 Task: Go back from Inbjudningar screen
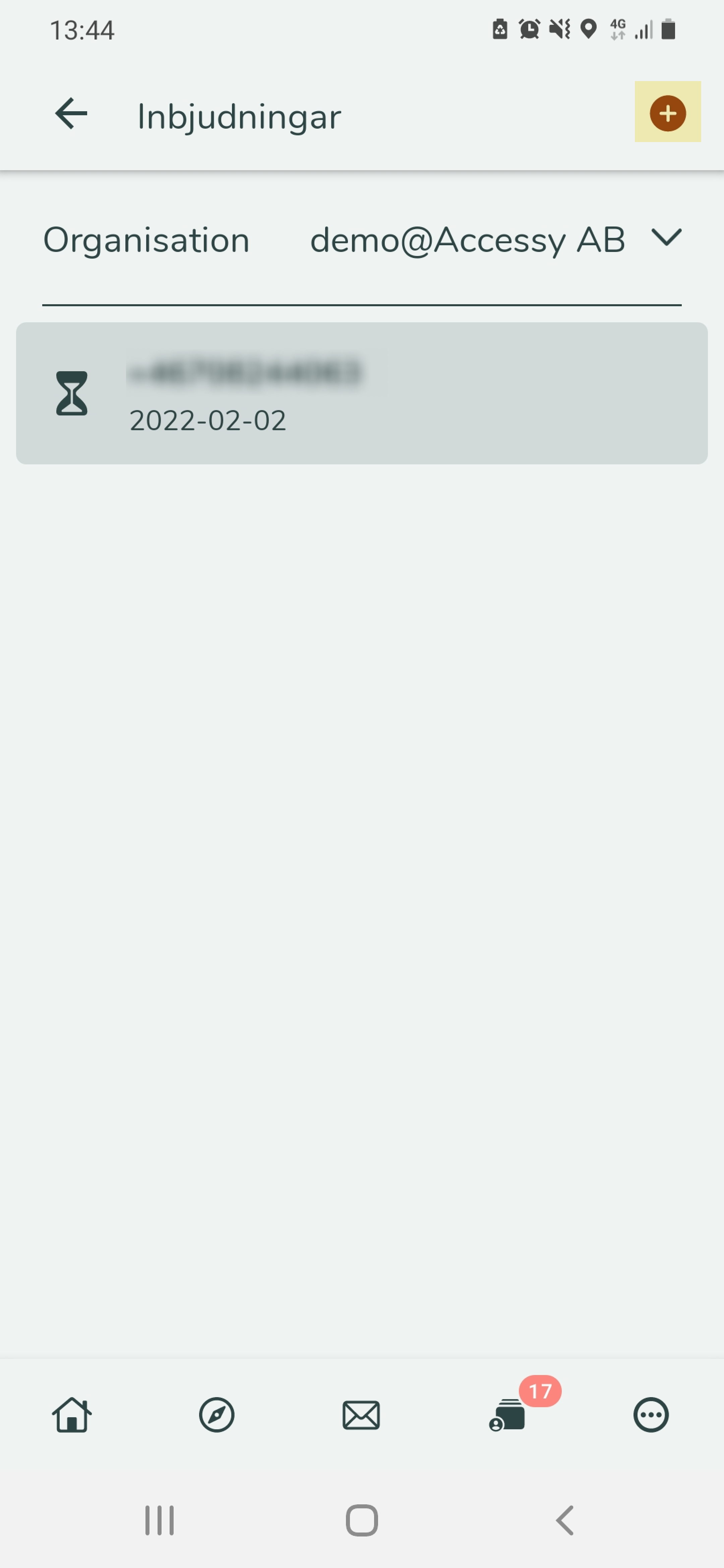pyautogui.click(x=71, y=114)
